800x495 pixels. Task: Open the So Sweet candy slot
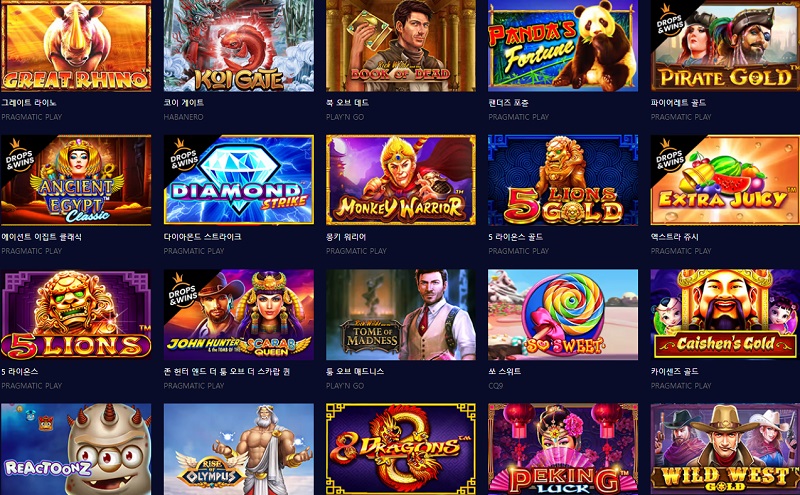(x=562, y=314)
